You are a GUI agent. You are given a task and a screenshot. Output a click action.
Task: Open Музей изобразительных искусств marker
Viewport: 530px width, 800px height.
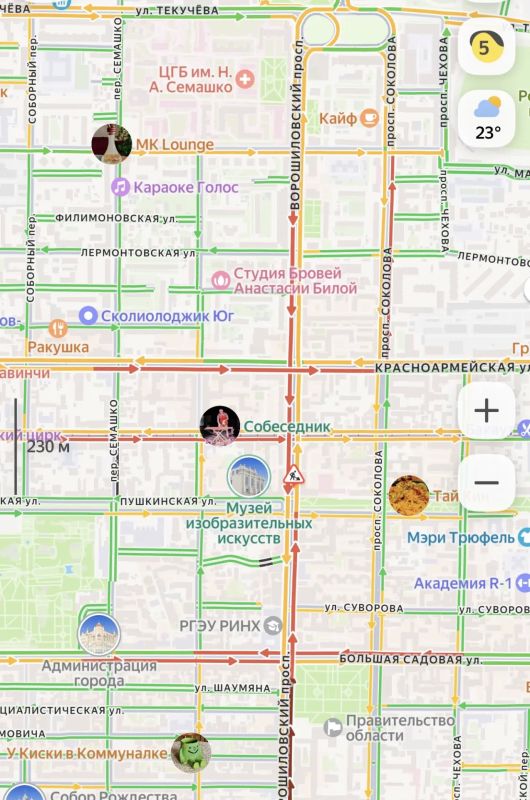[248, 476]
